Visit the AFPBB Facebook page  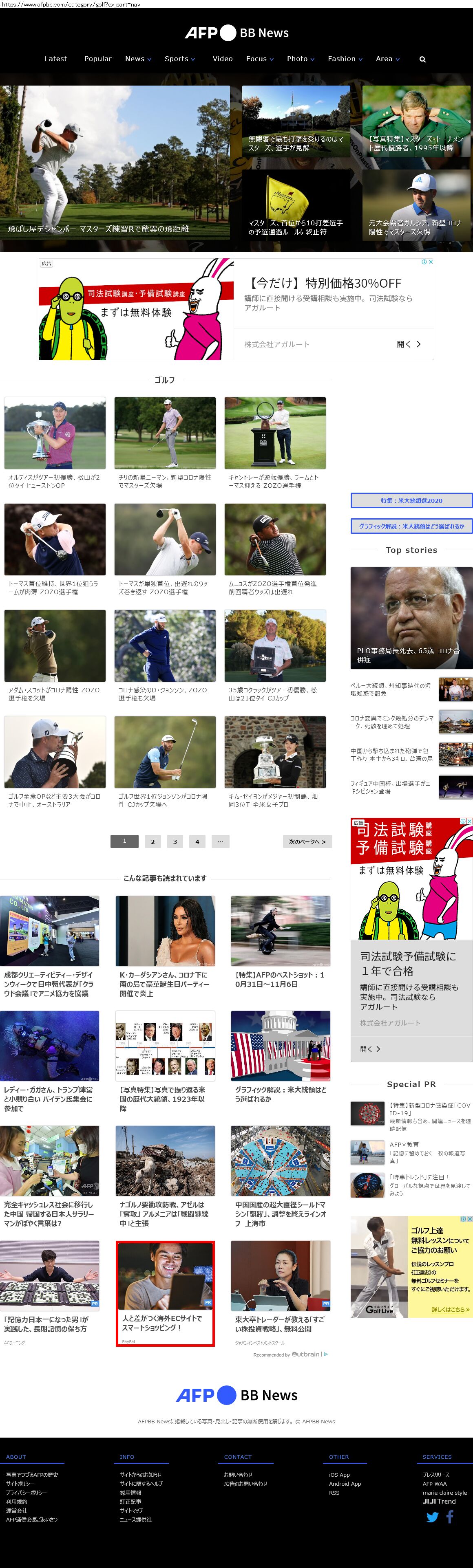tap(450, 1517)
